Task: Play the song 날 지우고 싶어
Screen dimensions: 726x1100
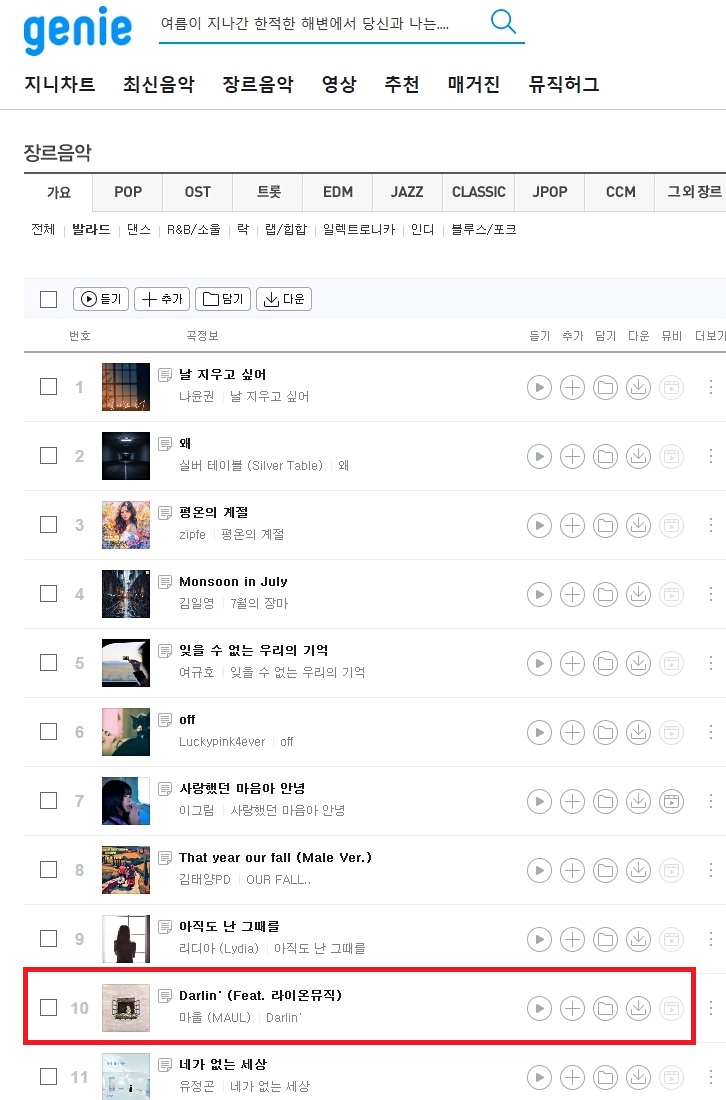Action: 539,387
